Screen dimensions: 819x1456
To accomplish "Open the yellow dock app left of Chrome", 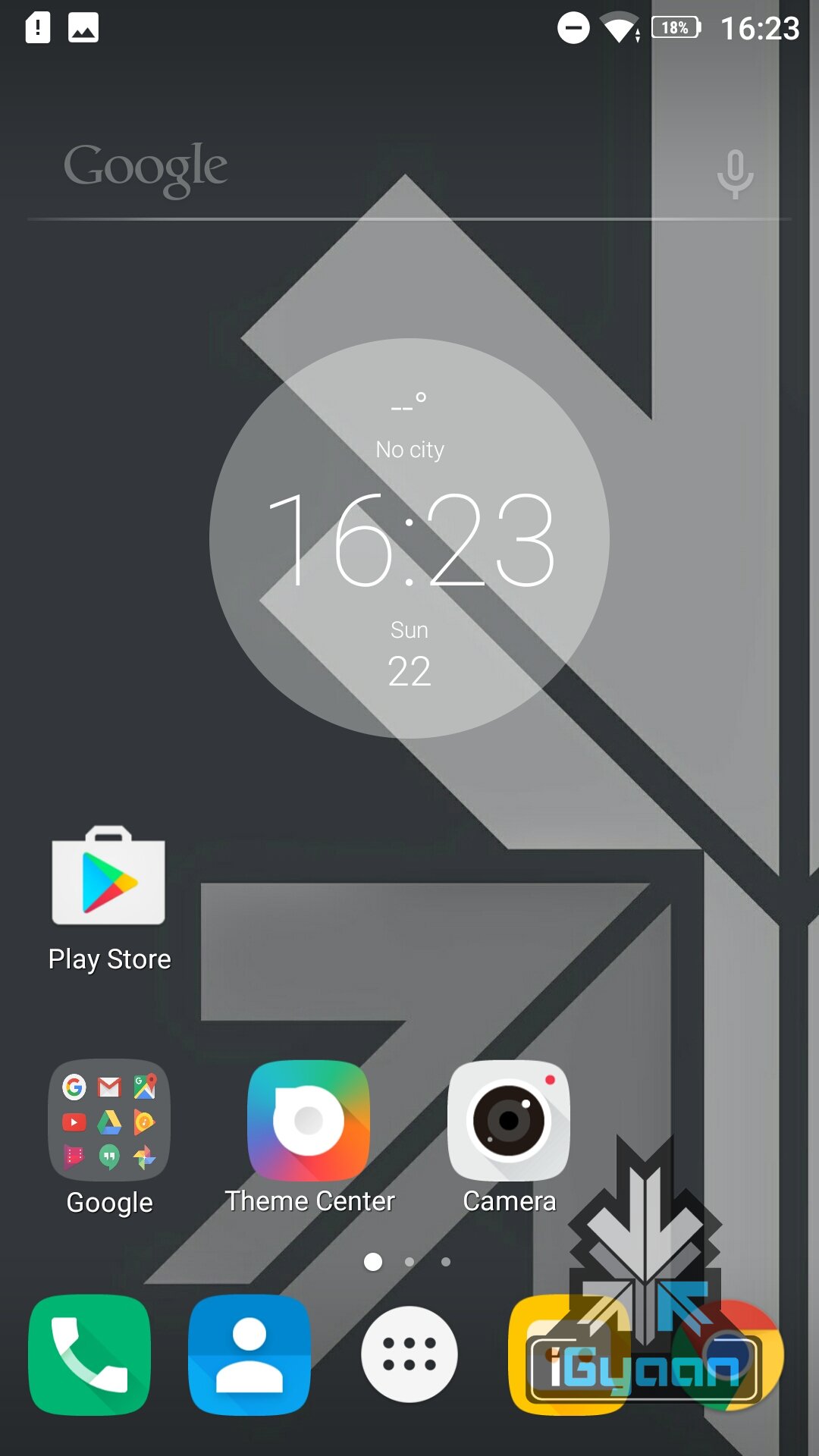I will [x=569, y=1354].
